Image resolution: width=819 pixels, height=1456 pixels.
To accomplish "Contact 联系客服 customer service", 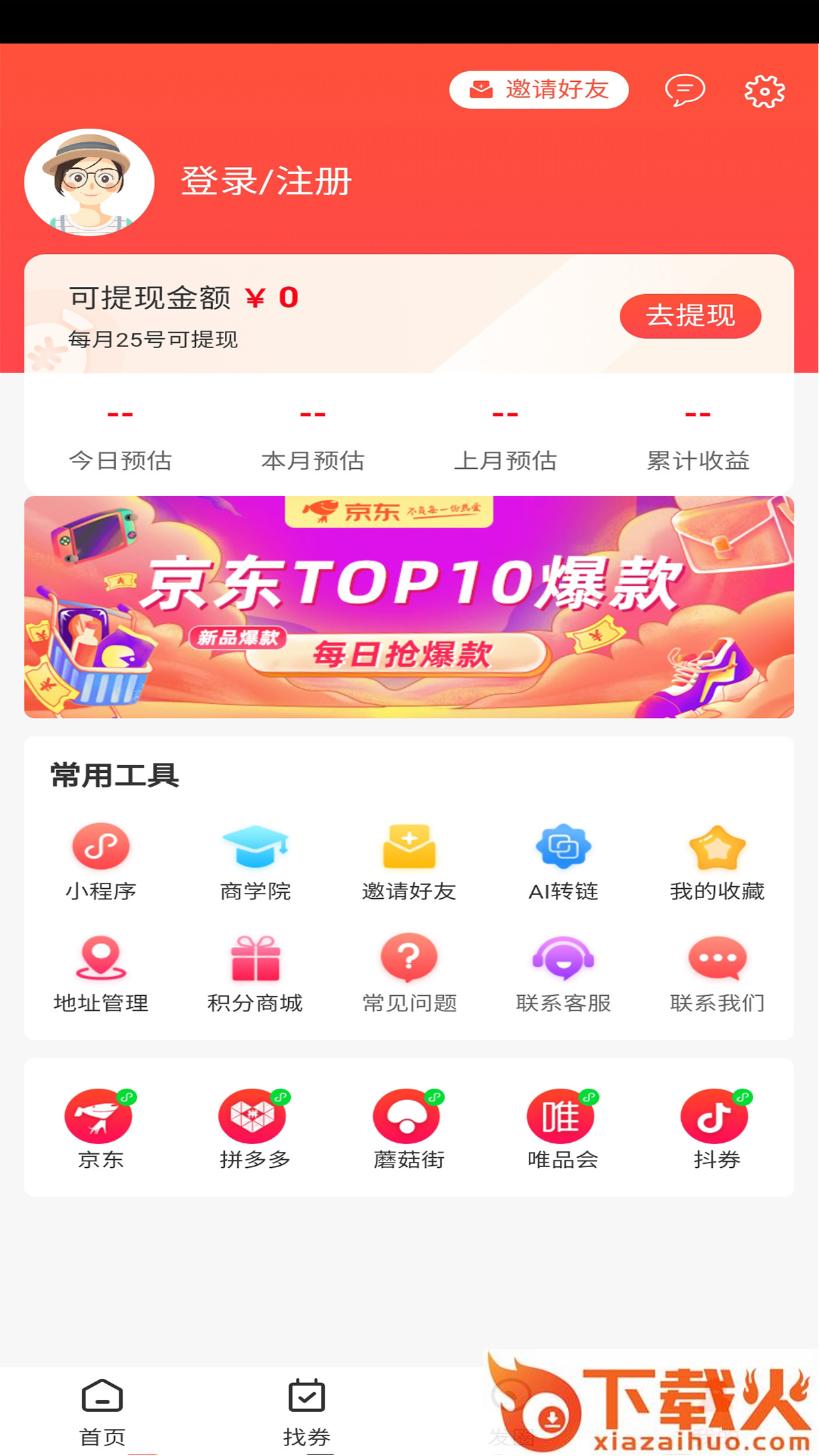I will pos(563,973).
